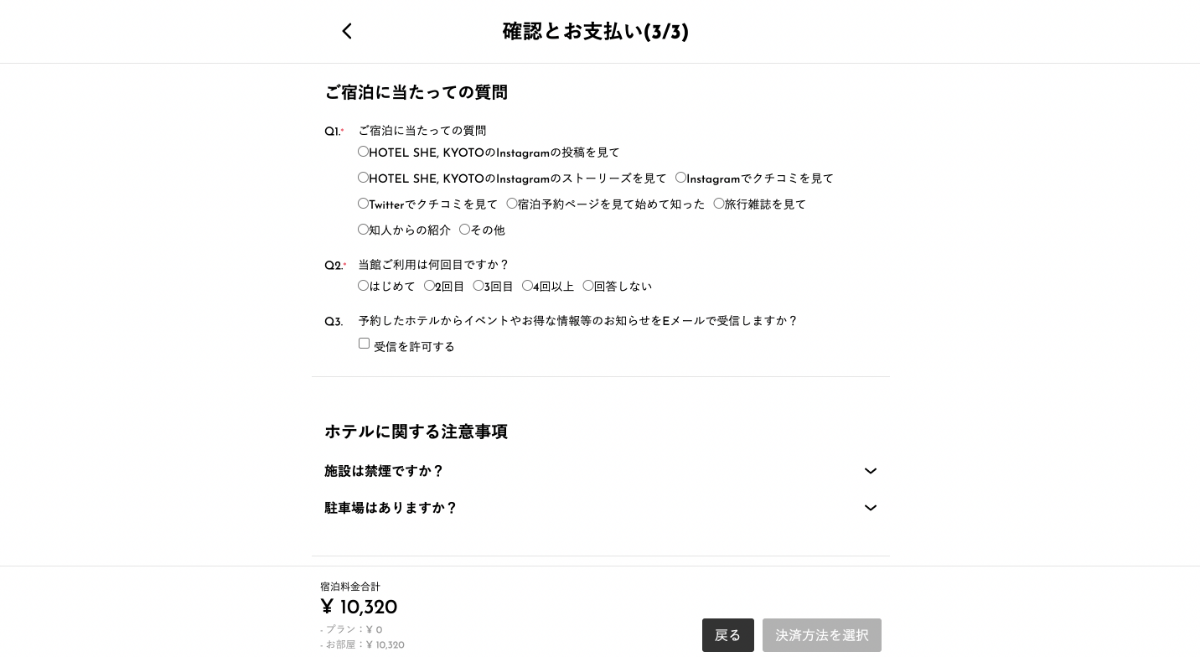Choose その他 for question one
The image size is (1200, 657).
click(x=465, y=230)
